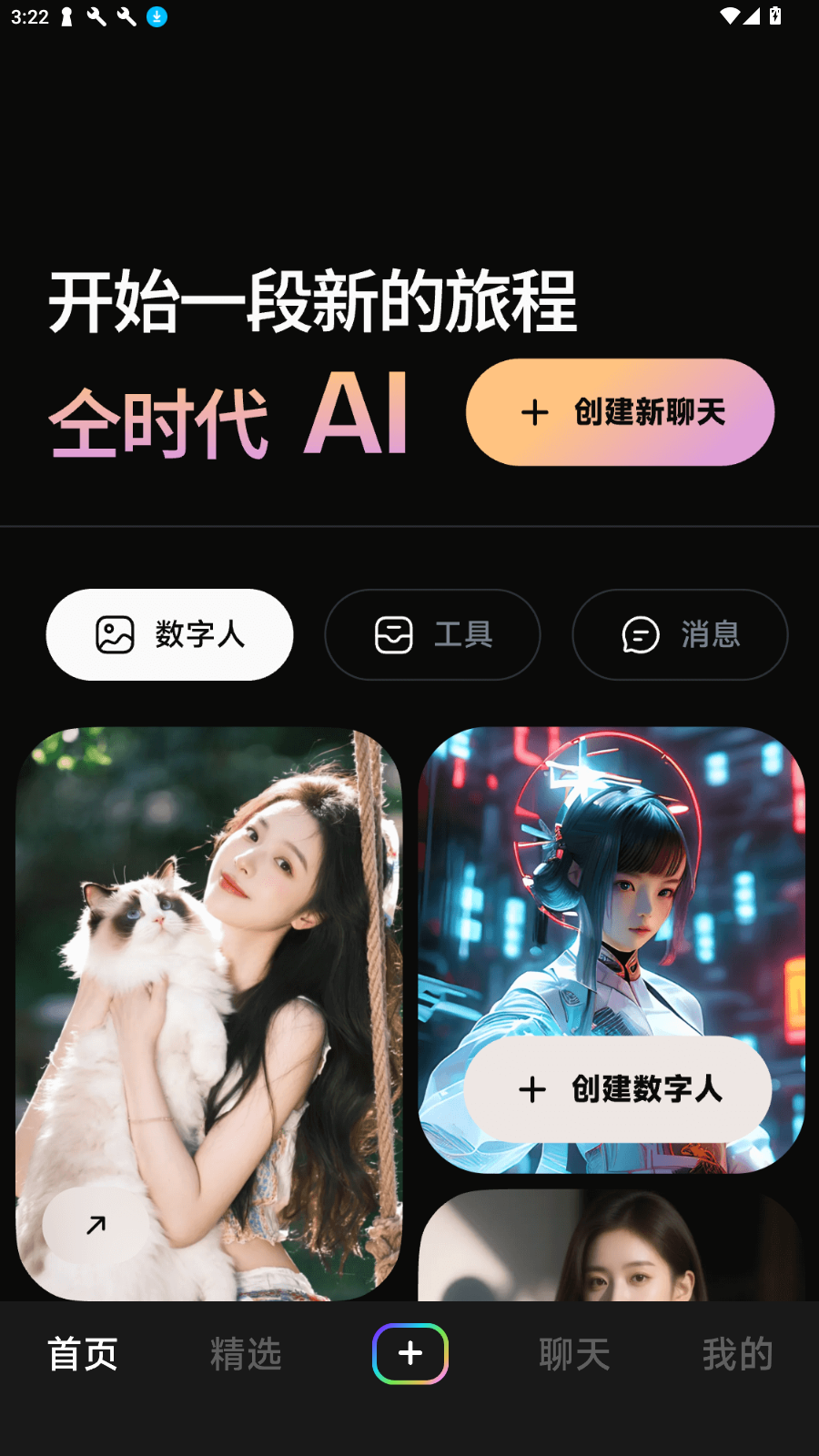Open the cyberpunk girl digital human card
The image size is (819, 1456).
point(612,874)
